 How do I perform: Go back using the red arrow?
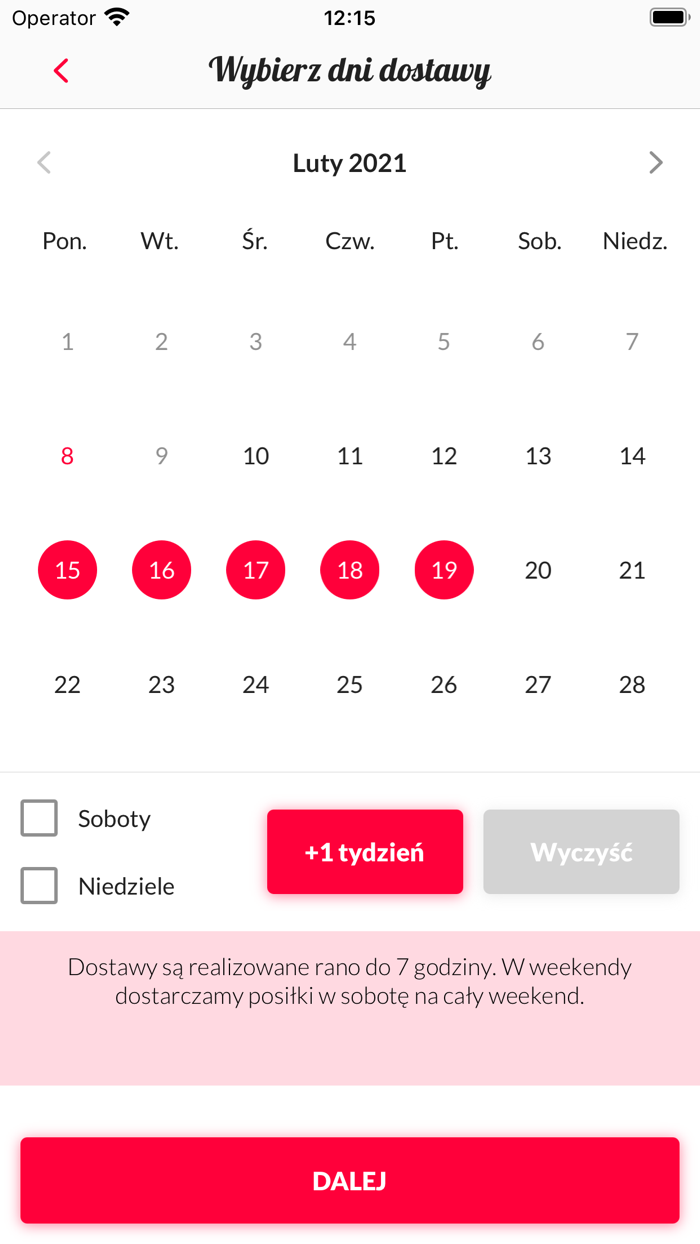pyautogui.click(x=61, y=71)
